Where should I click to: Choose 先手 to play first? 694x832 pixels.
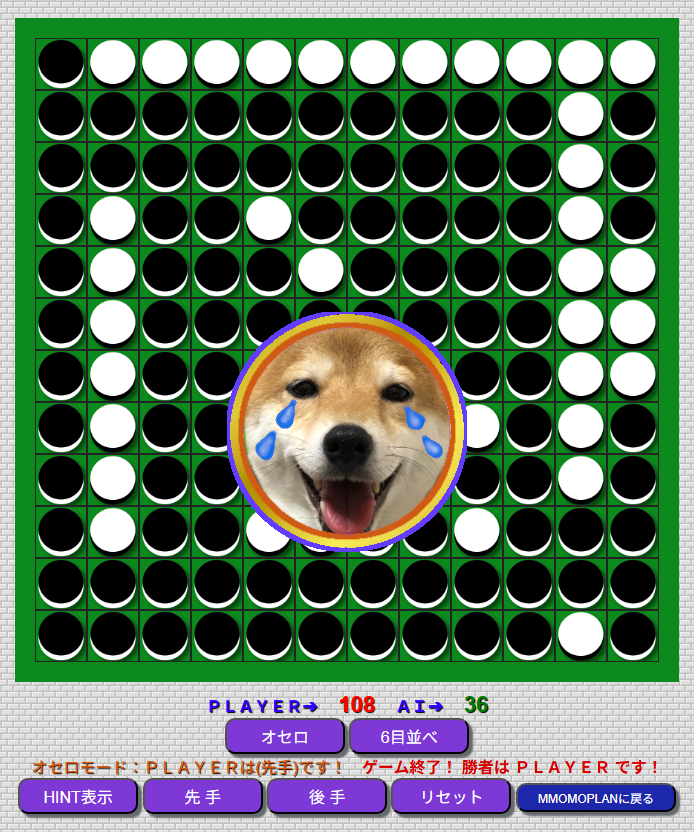tap(203, 797)
